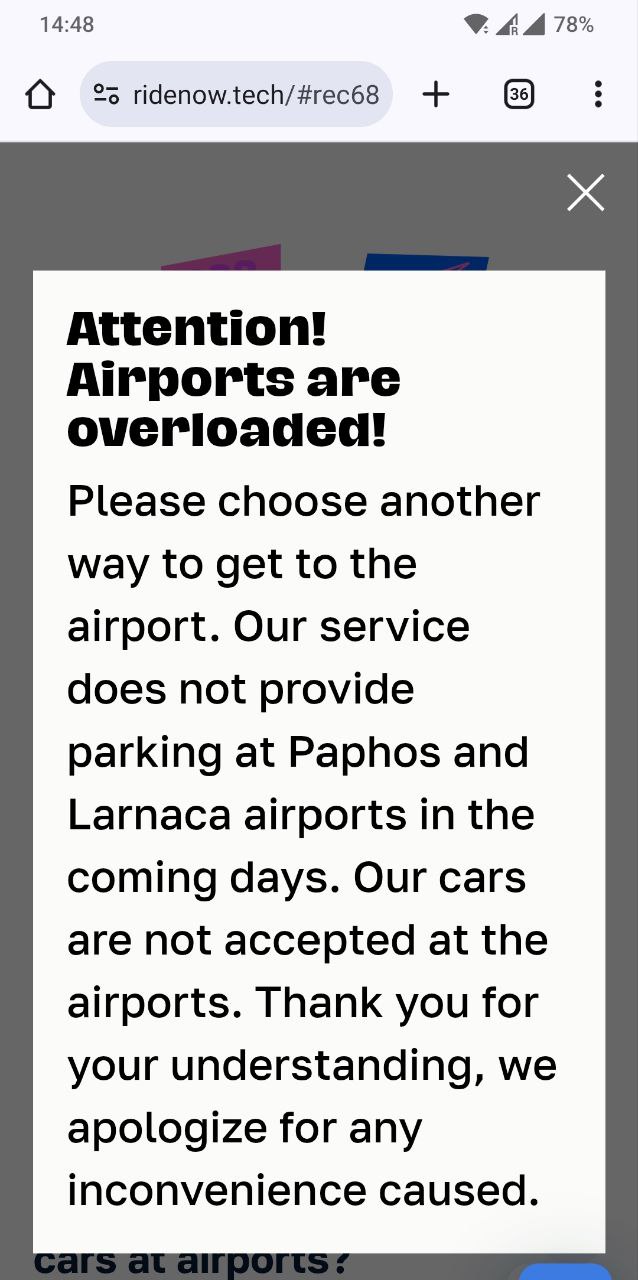This screenshot has width=638, height=1280.
Task: Open the browser overflow menu
Action: 598,95
